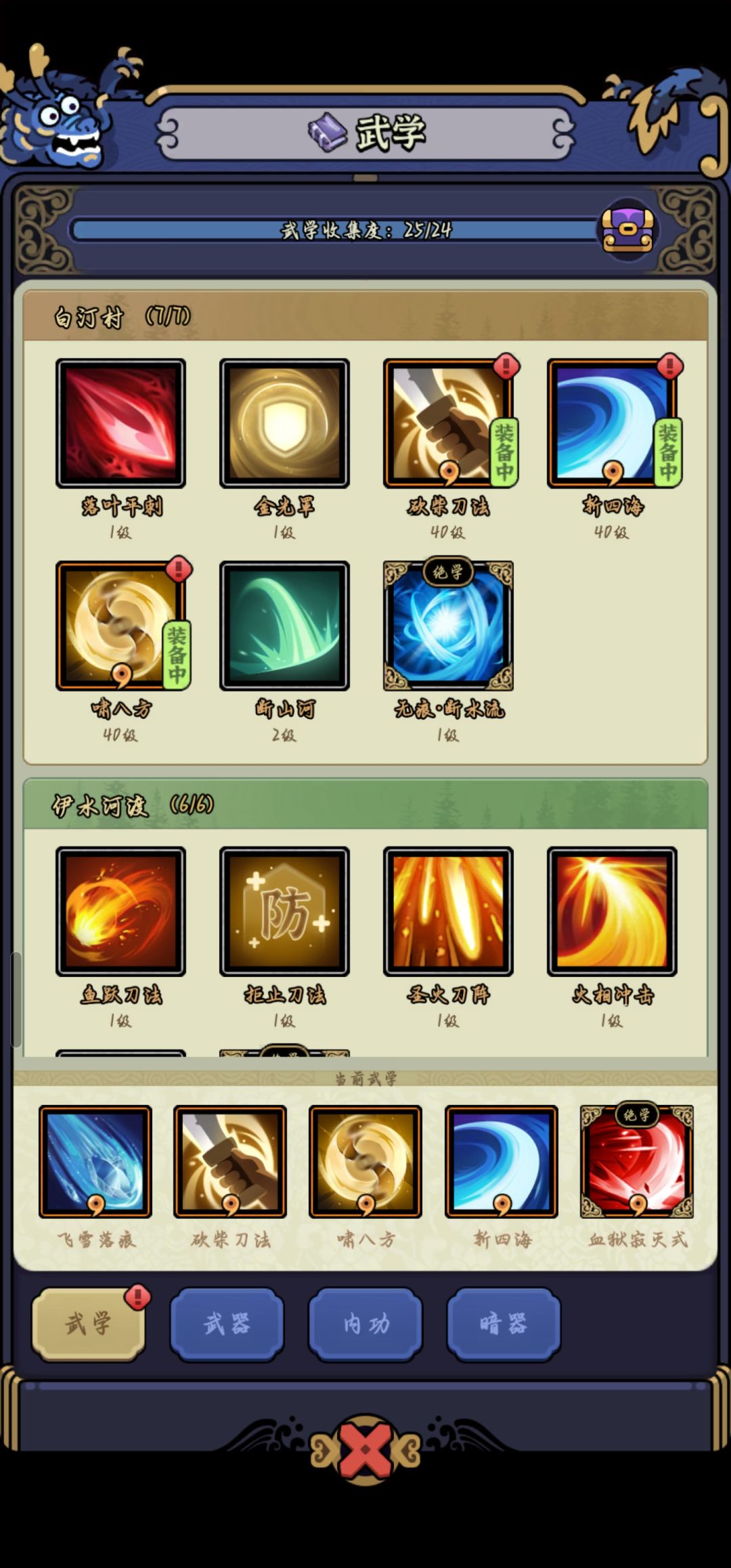Open the 金光罩 skill tile
Image resolution: width=731 pixels, height=1568 pixels.
[284, 423]
